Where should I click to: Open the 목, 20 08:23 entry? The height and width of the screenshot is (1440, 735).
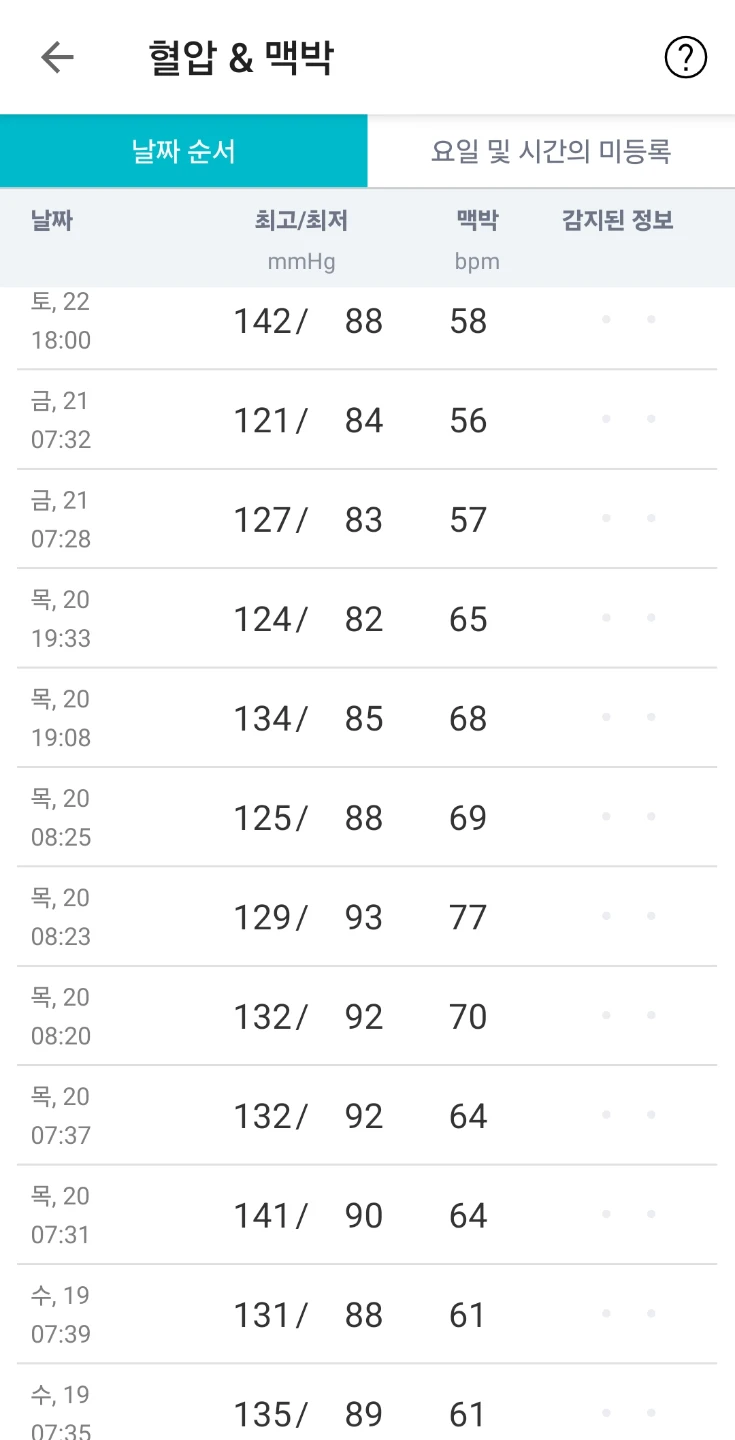367,916
